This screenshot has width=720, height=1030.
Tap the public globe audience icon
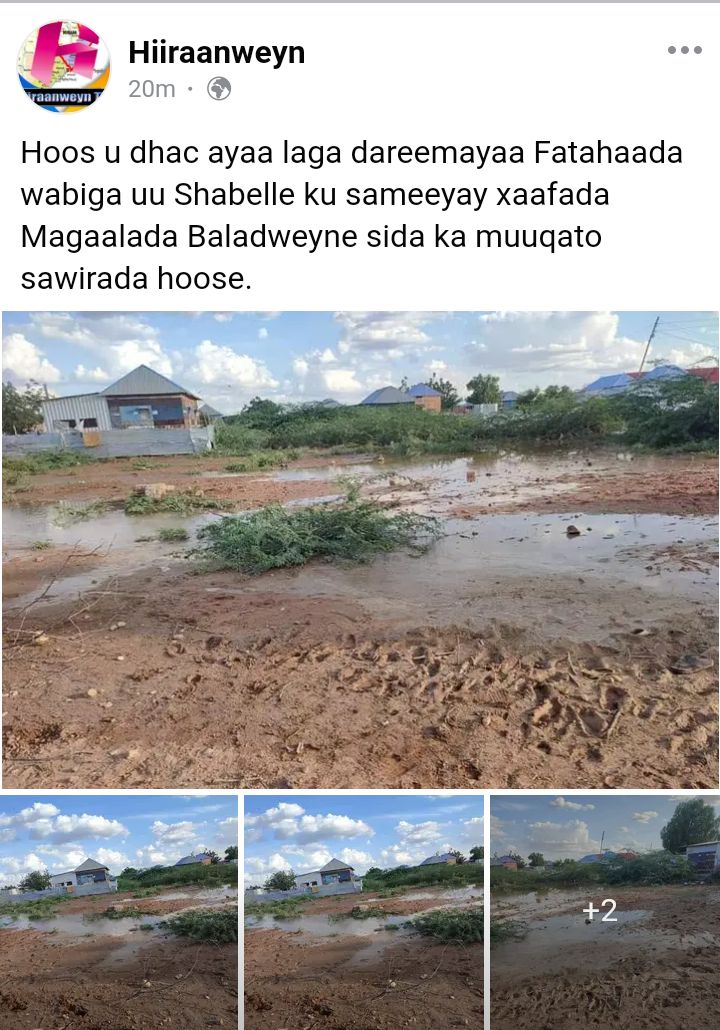click(219, 89)
